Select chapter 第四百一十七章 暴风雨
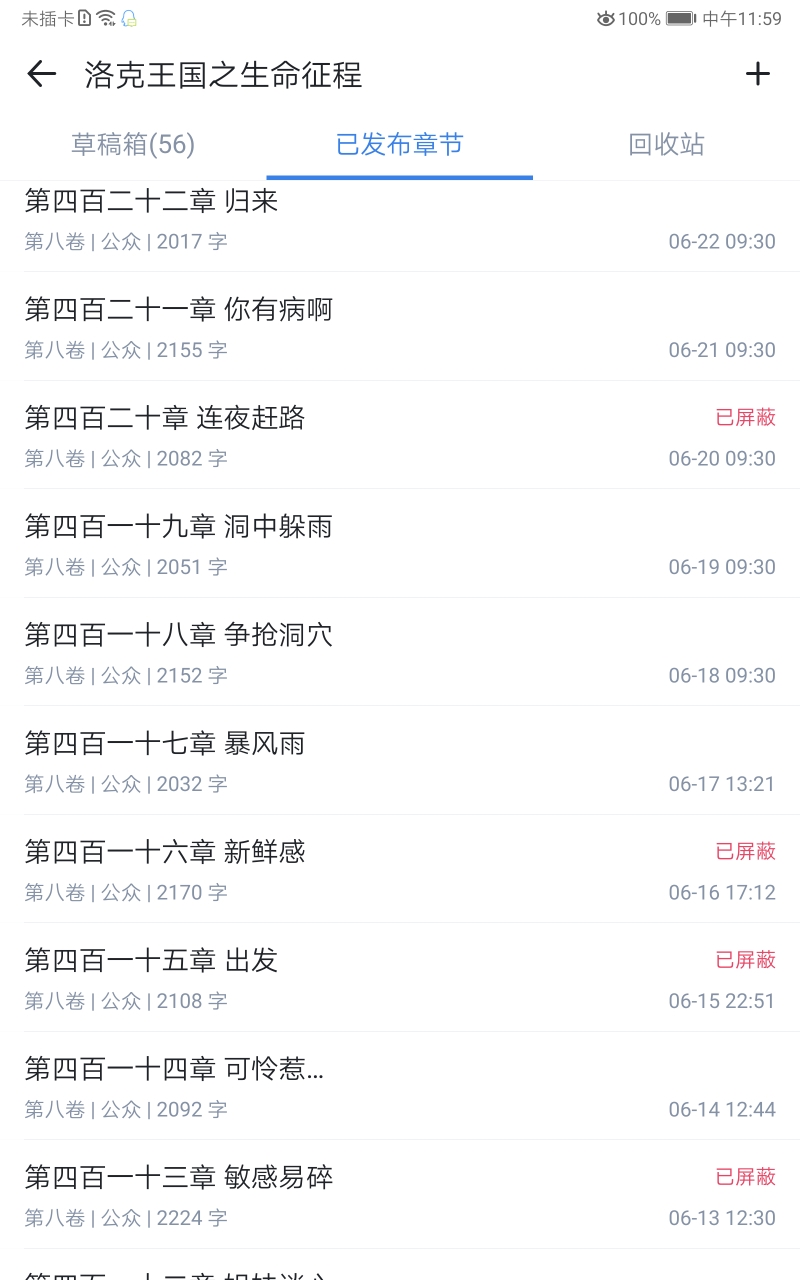Viewport: 800px width, 1280px height. tap(400, 762)
